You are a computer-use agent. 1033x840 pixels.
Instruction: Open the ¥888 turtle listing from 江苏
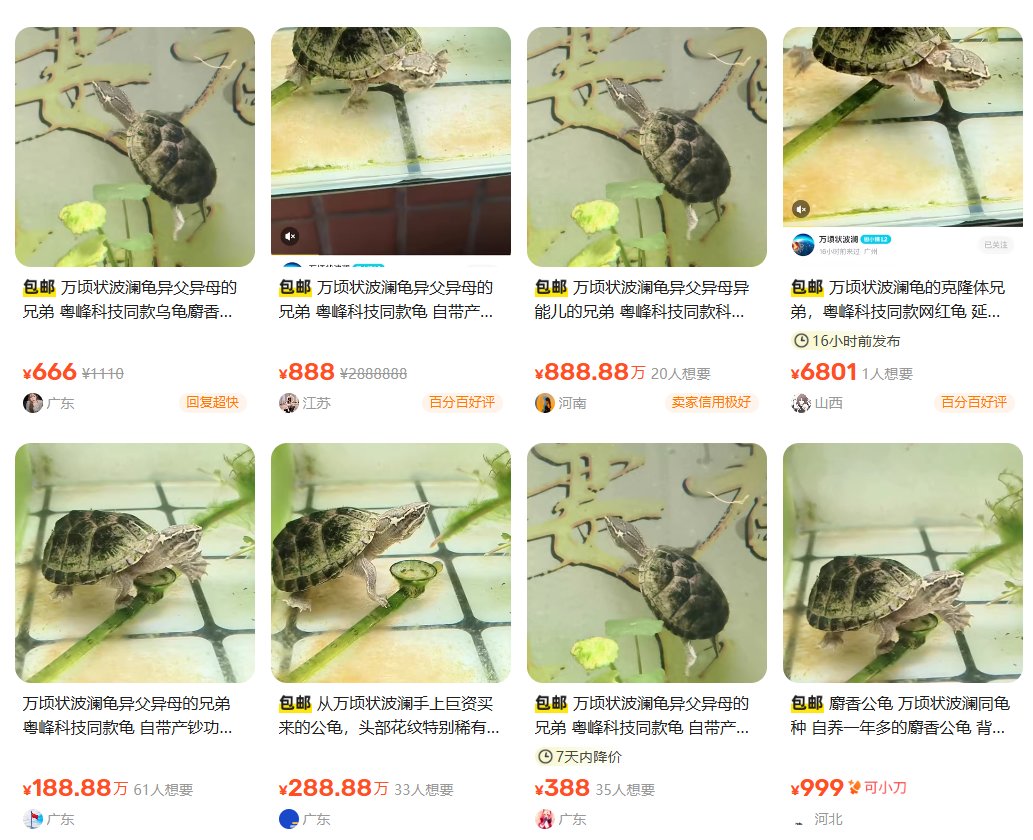(x=390, y=140)
